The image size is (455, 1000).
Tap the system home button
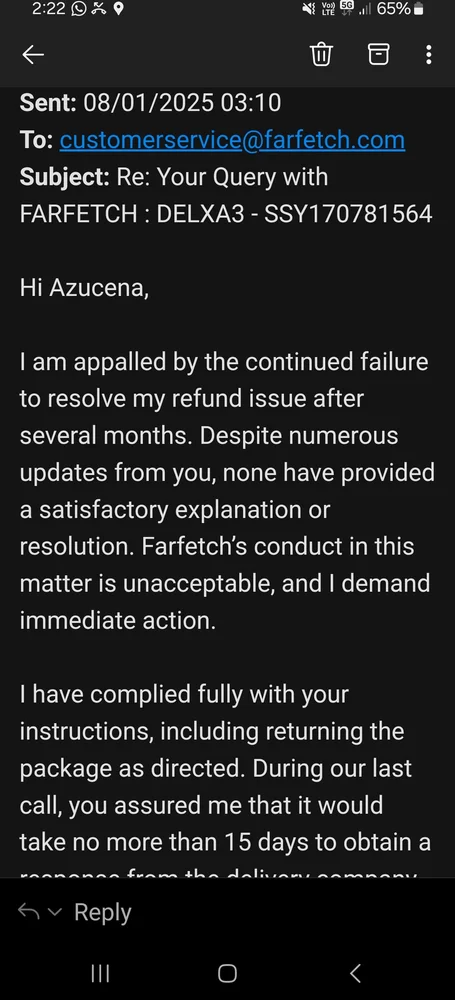click(227, 973)
